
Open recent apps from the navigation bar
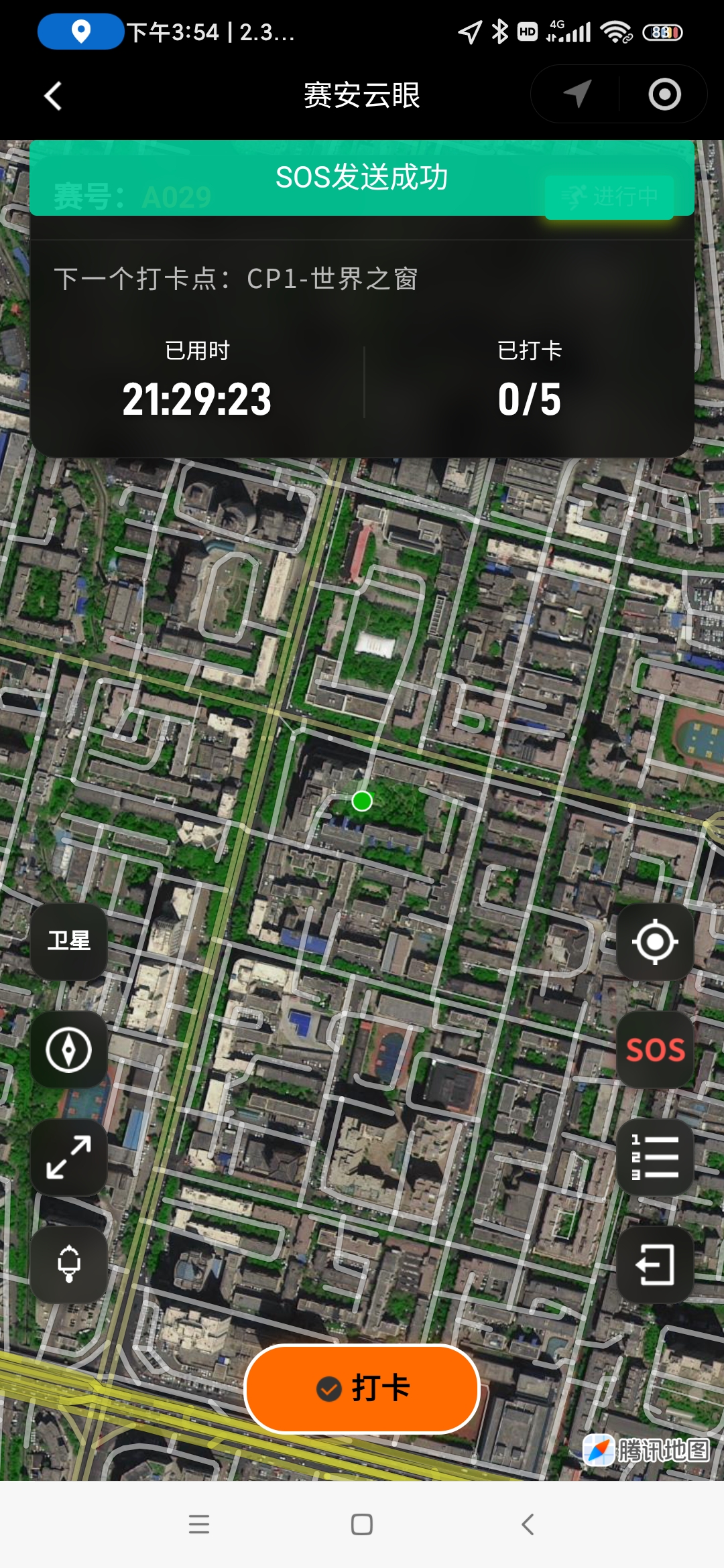pos(199,1524)
